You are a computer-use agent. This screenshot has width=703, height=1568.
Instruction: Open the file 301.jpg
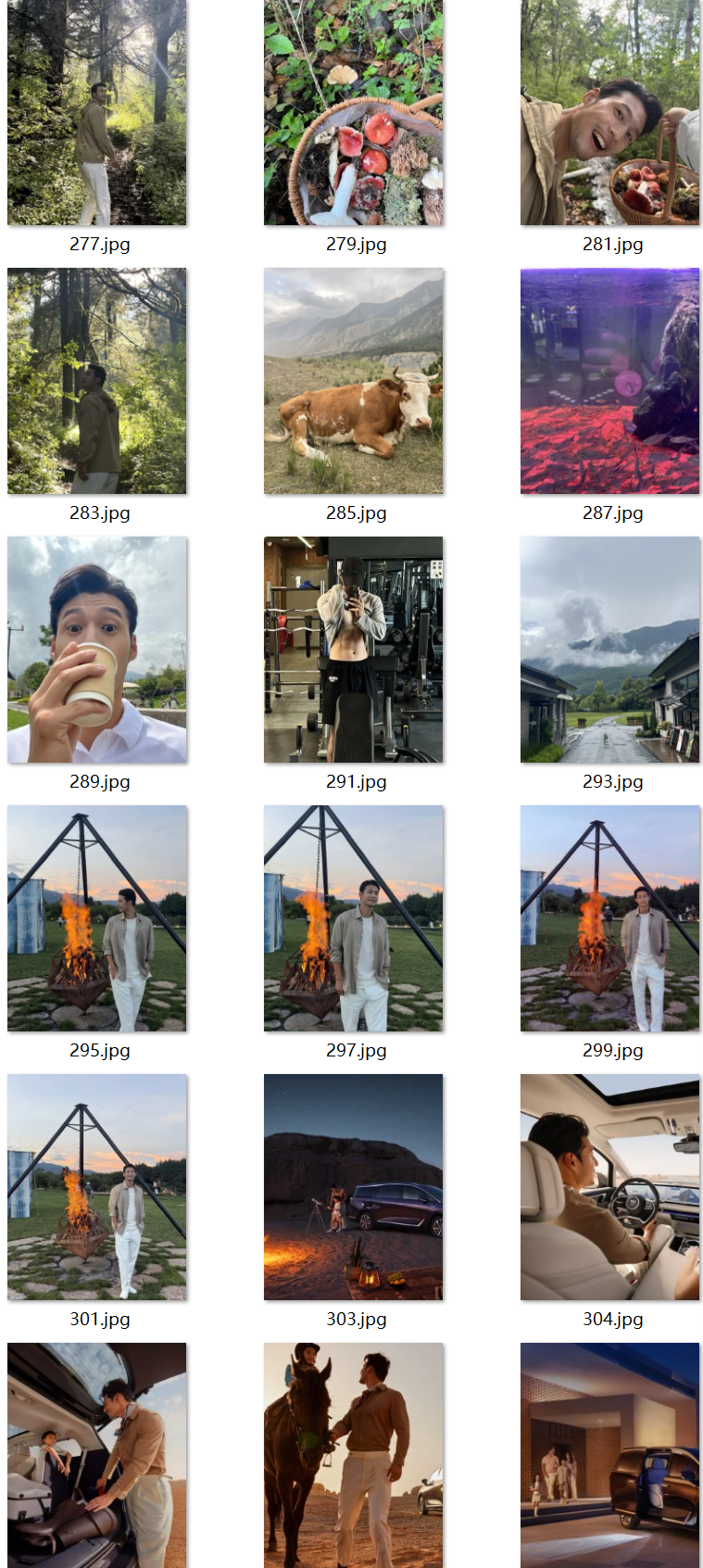[x=96, y=1187]
